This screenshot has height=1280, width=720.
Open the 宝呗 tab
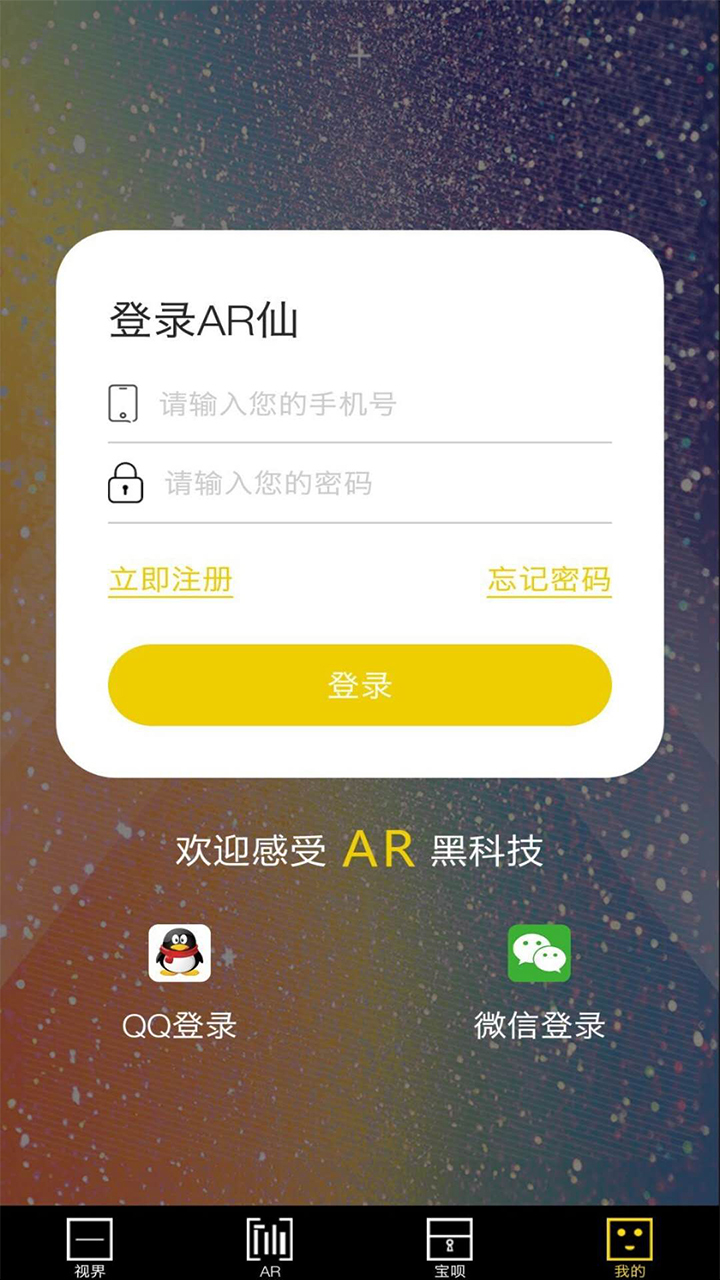point(450,1245)
